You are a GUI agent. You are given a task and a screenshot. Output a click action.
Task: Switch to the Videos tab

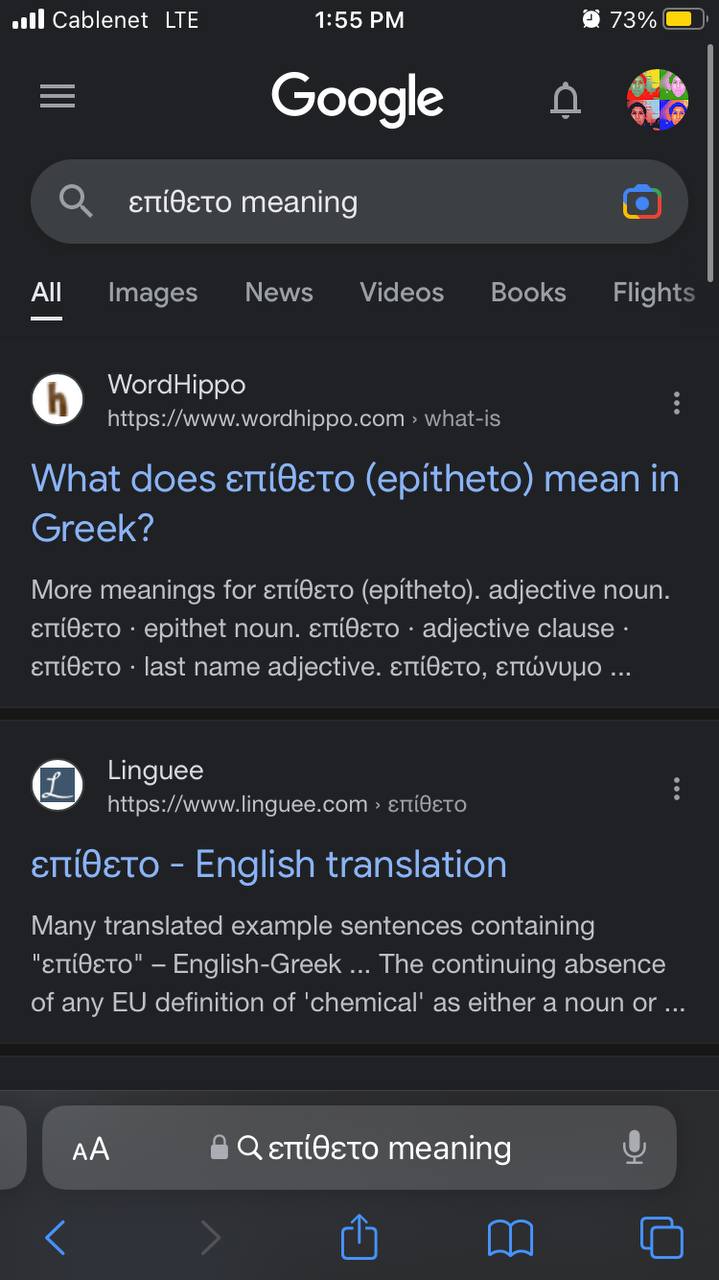click(401, 292)
